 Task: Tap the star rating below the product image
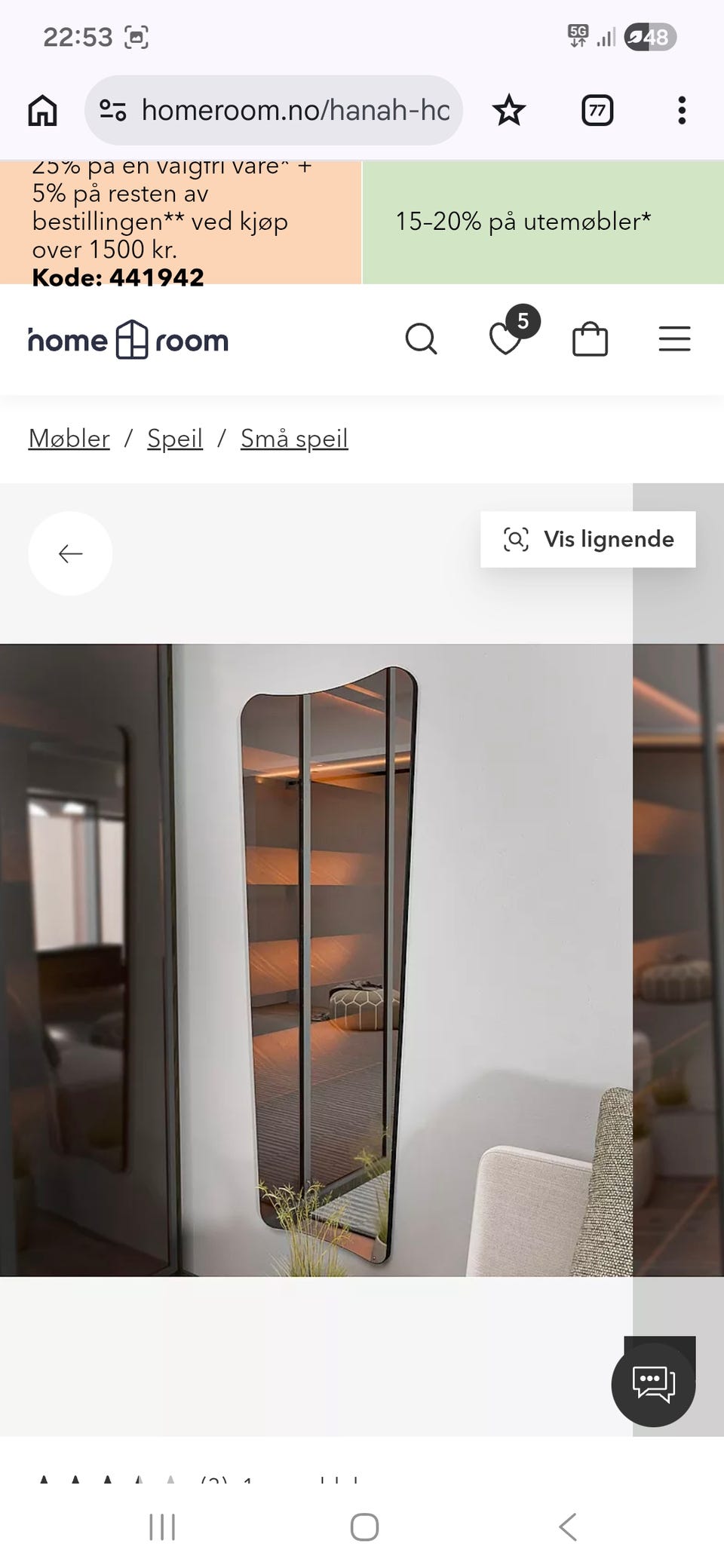click(106, 1482)
